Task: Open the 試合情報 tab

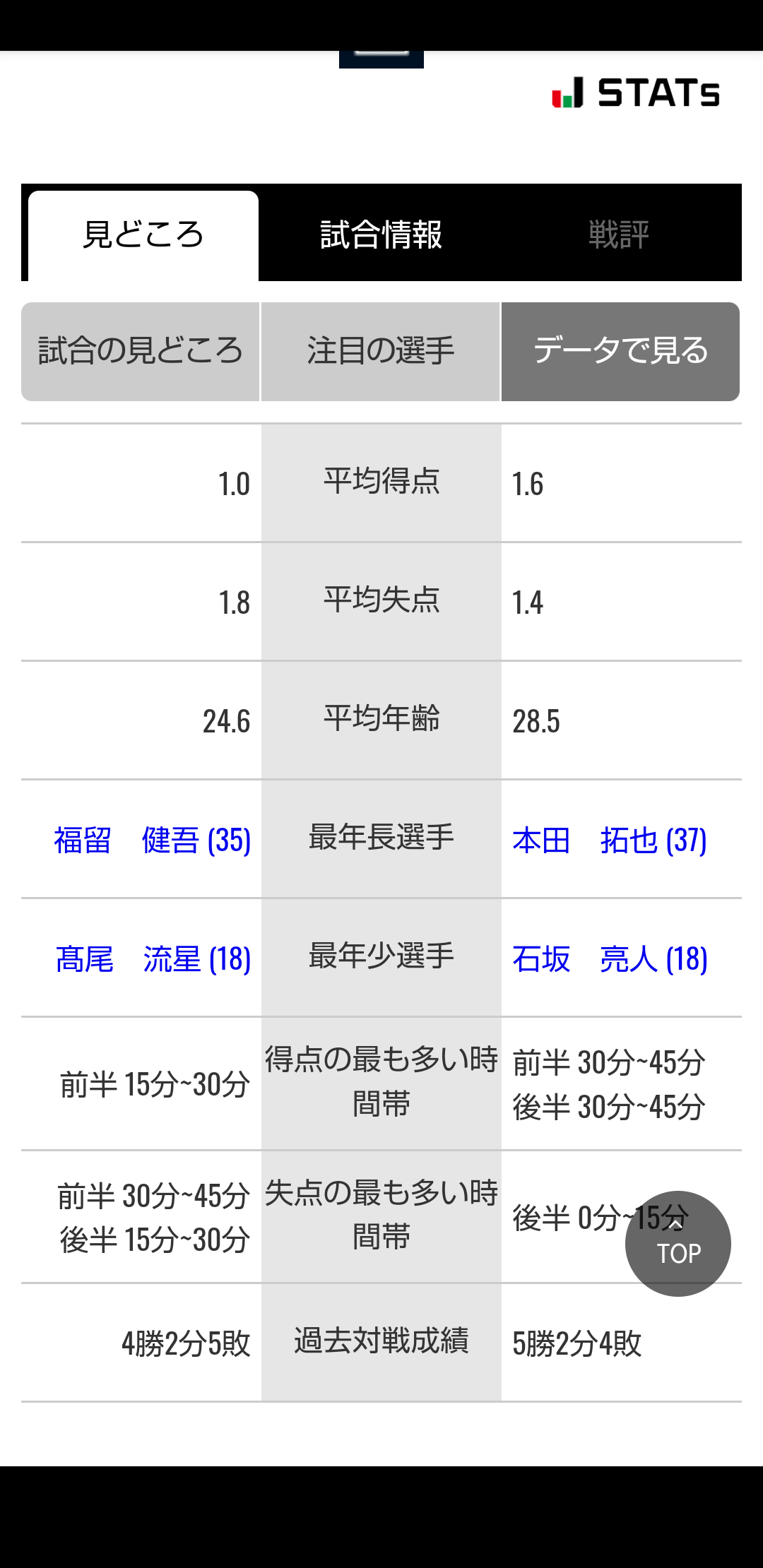Action: pos(381,234)
